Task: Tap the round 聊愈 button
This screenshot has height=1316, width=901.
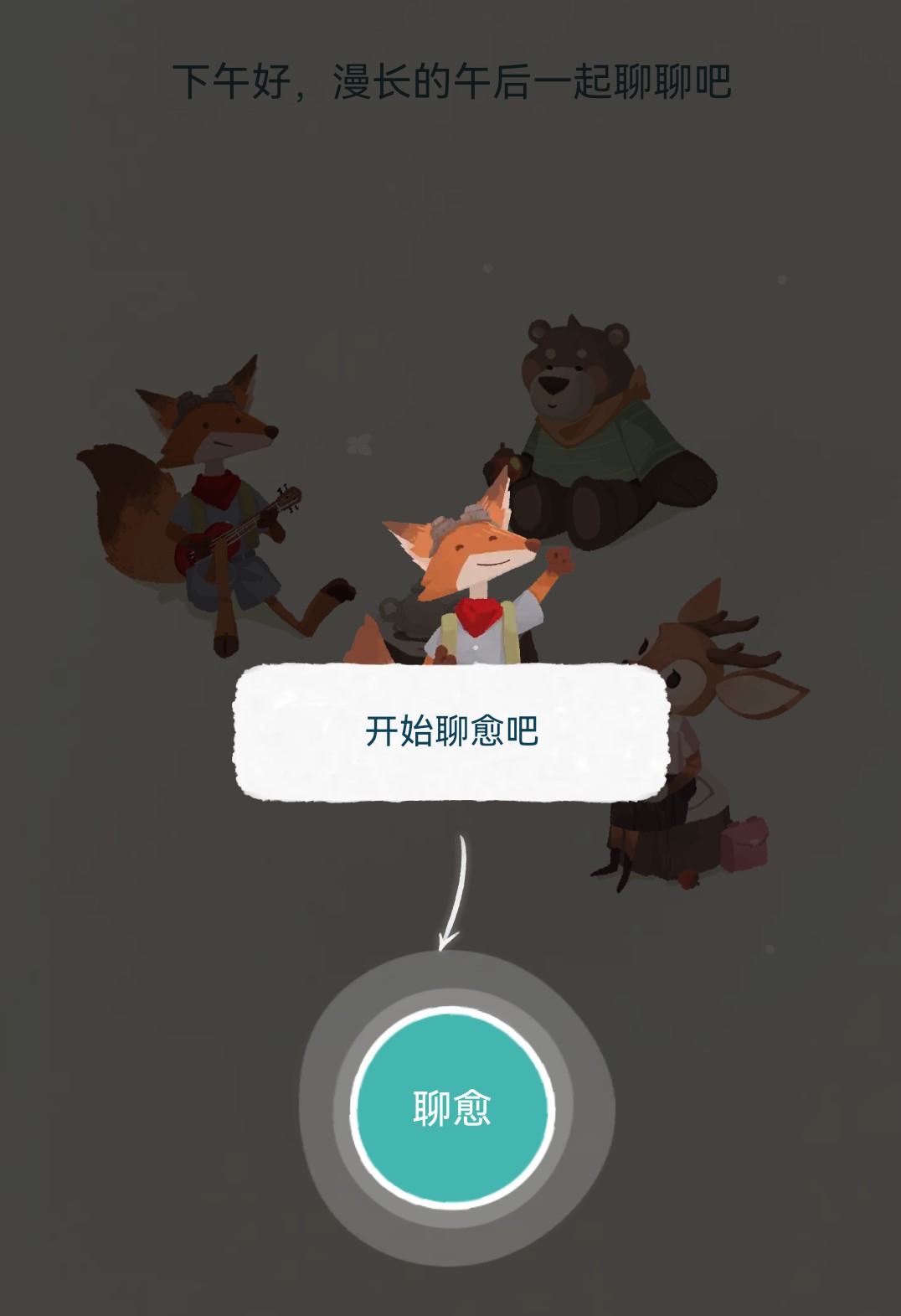Action: pos(452,1107)
